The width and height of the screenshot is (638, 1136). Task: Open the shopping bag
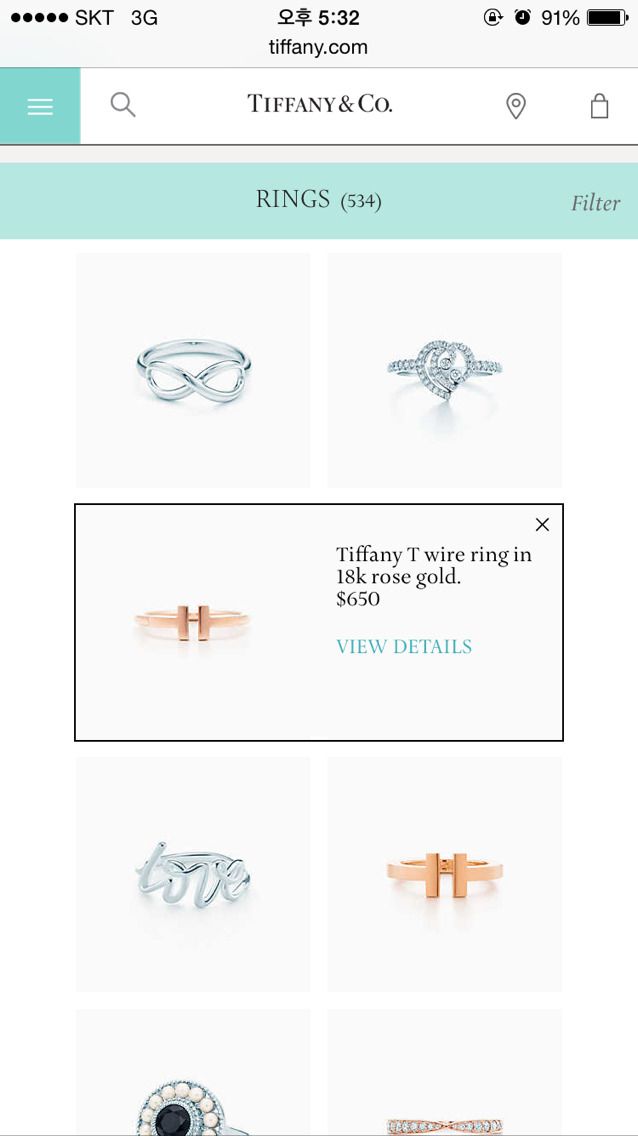[599, 106]
